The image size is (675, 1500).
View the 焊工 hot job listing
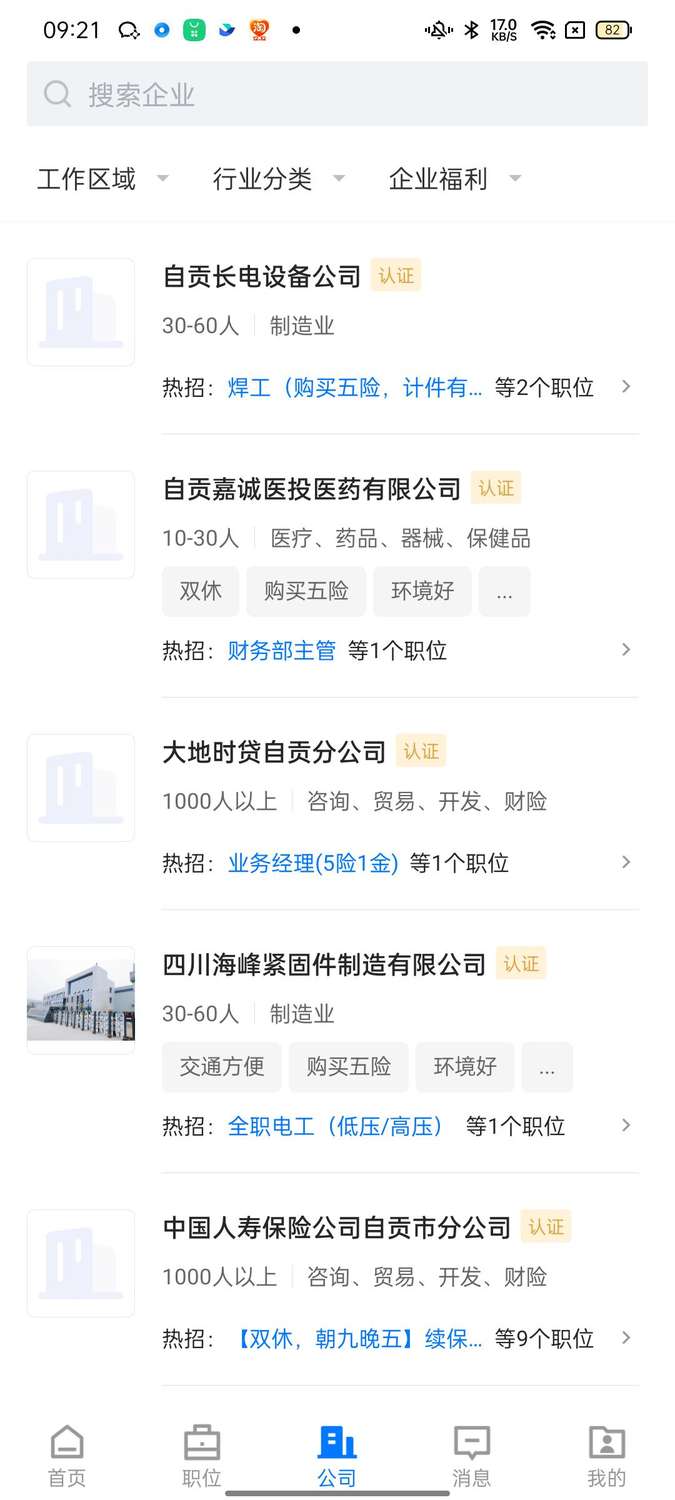(355, 387)
